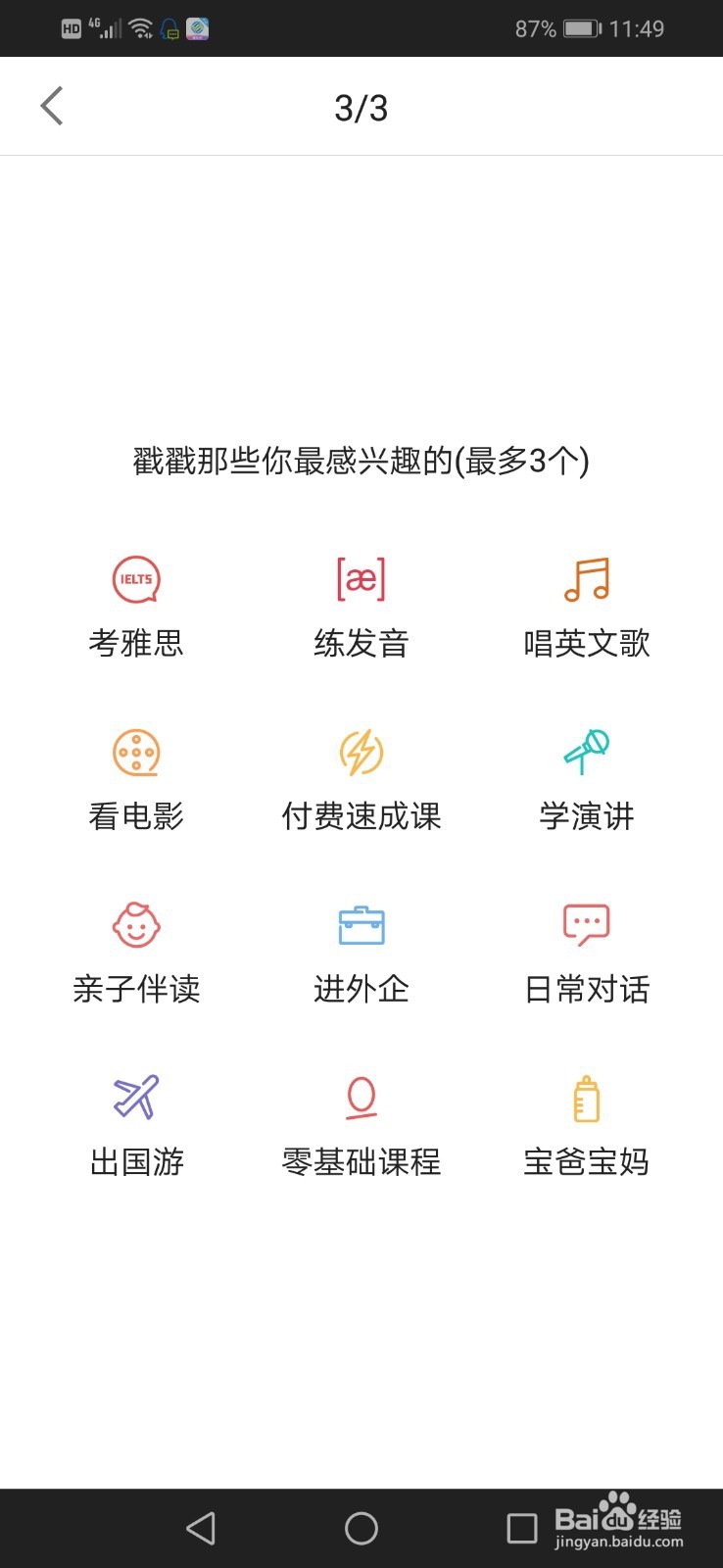Screen dimensions: 723x1568
Task: Pick the 宝爸宝妈 option
Action: click(586, 1124)
